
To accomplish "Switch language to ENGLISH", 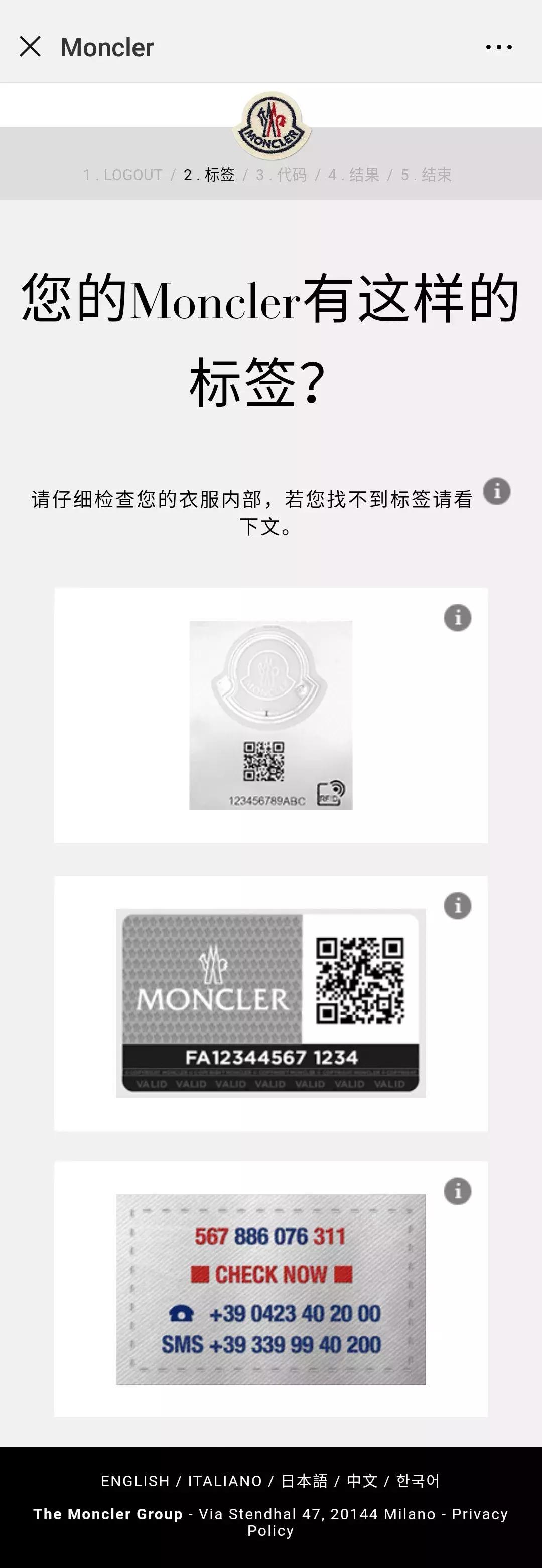I will click(135, 1481).
